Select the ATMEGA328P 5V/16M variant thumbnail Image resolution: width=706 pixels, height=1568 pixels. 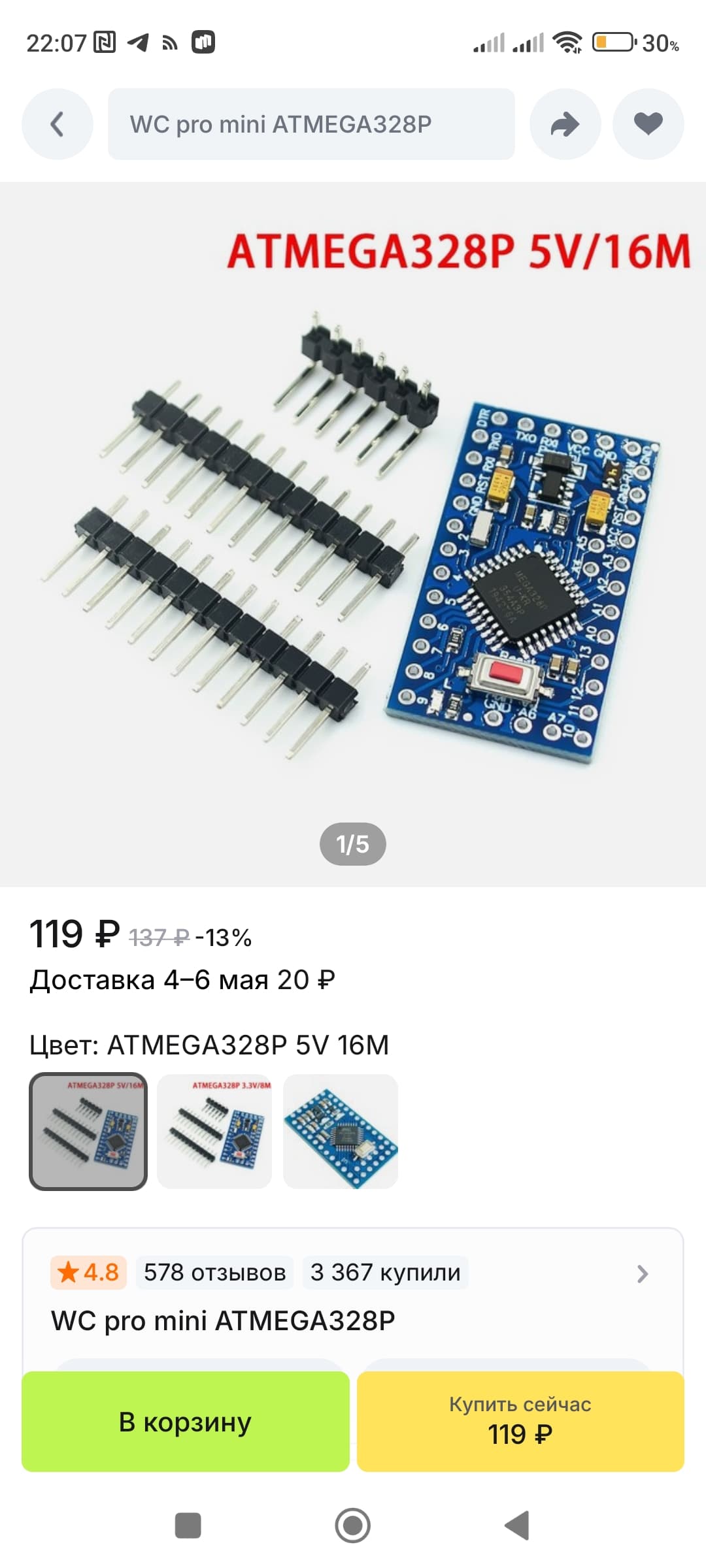click(x=88, y=1132)
